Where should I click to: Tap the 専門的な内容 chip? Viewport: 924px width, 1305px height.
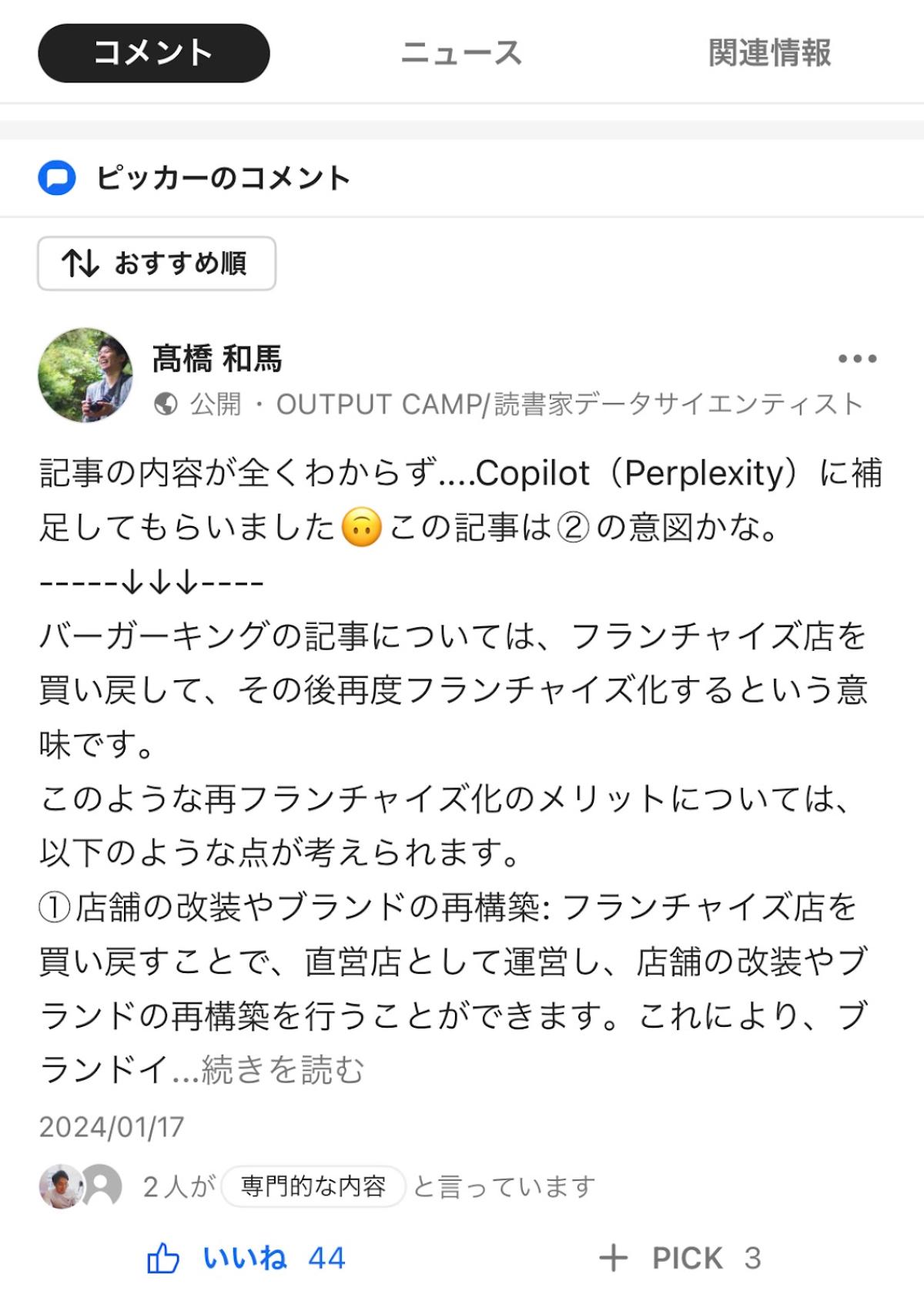click(x=313, y=1186)
